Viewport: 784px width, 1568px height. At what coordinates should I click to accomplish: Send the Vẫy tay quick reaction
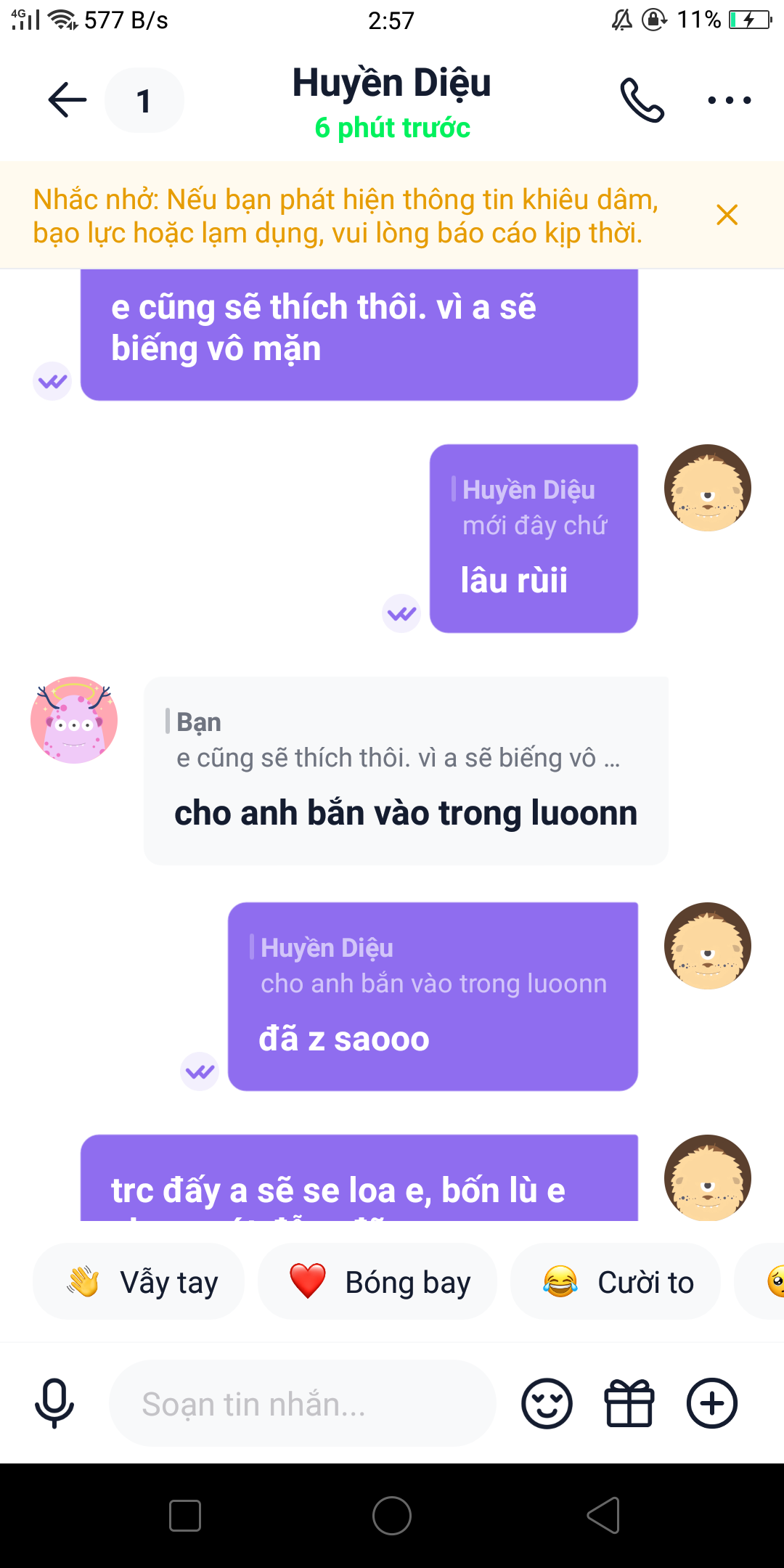click(139, 1282)
